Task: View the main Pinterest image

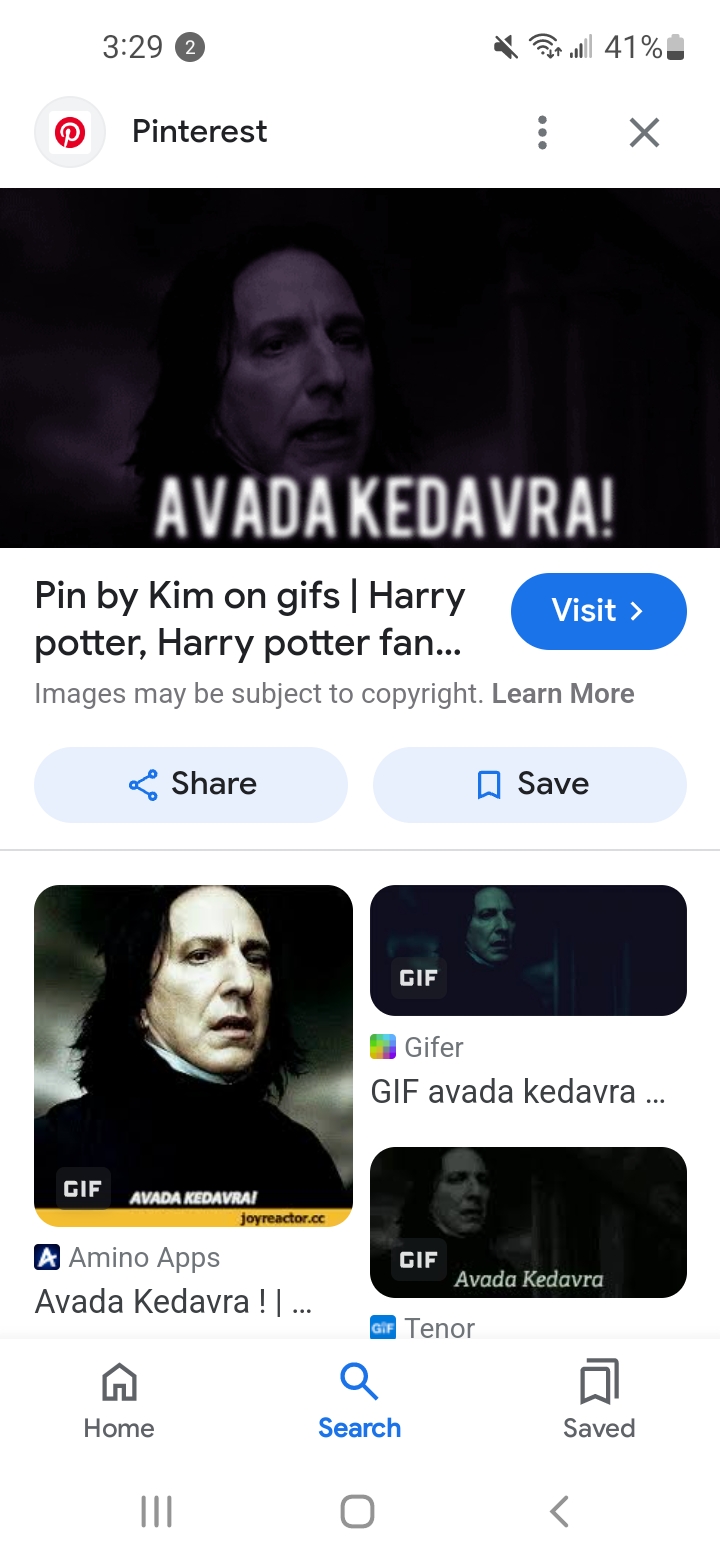Action: click(x=360, y=367)
